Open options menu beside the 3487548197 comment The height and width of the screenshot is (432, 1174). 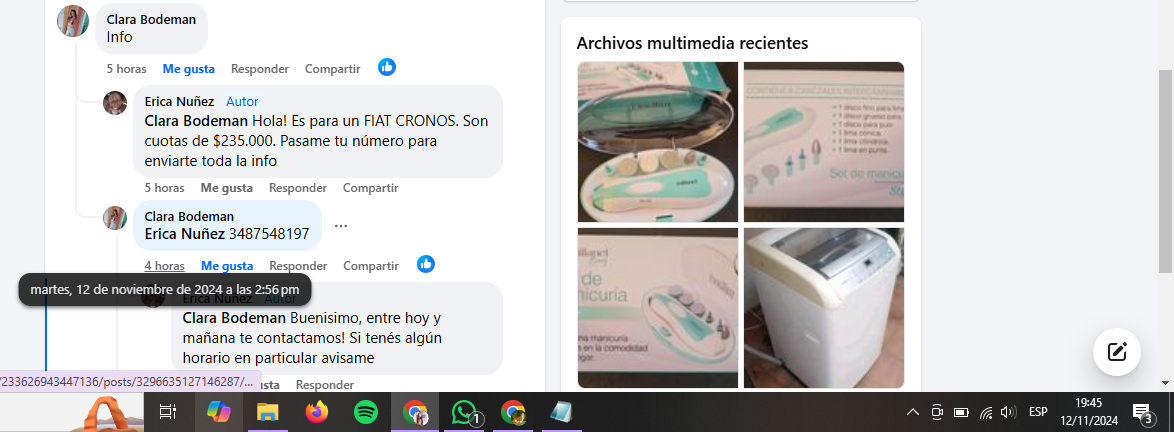(341, 225)
